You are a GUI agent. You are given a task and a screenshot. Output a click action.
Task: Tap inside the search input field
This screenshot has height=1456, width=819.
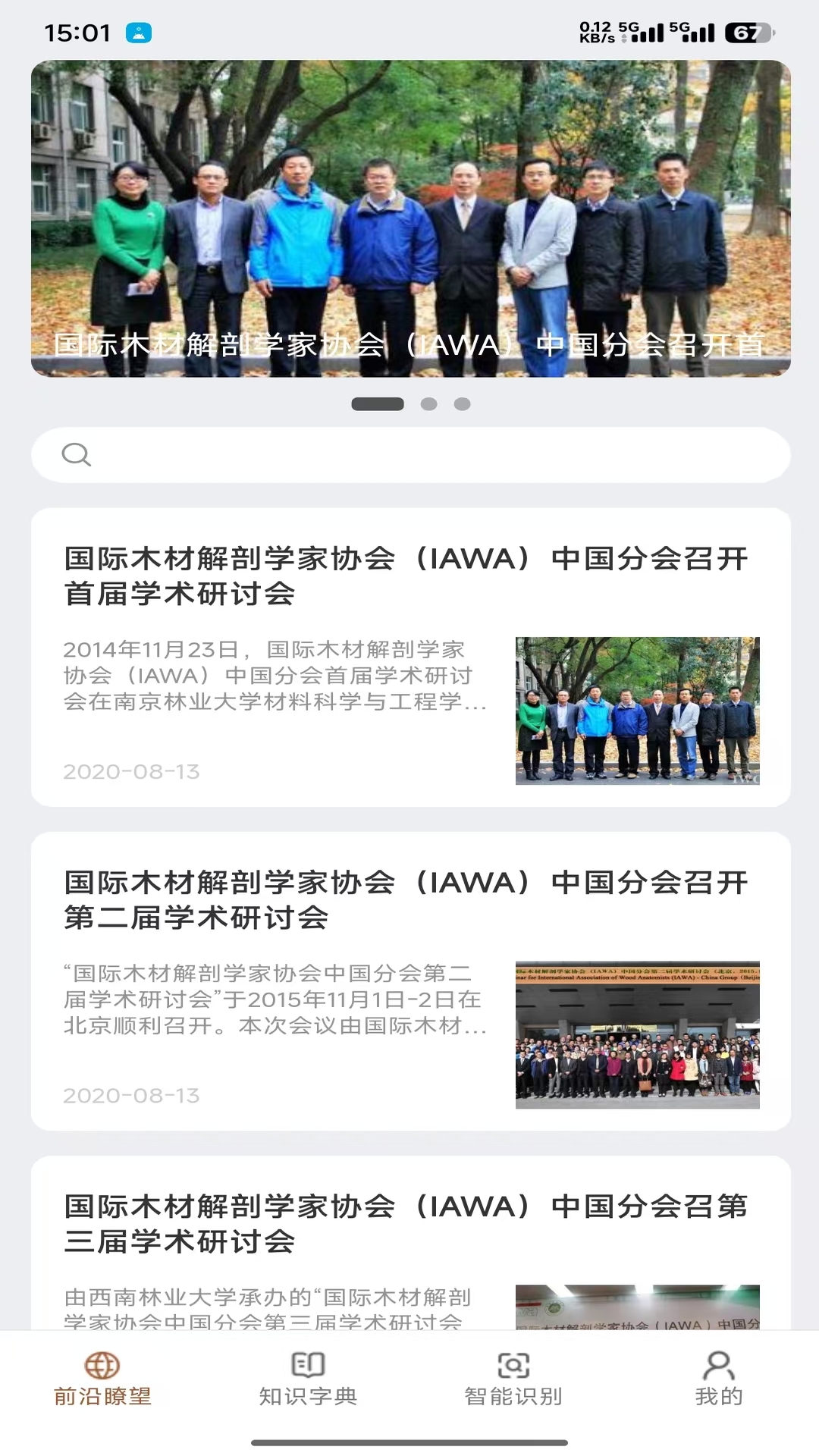(409, 453)
